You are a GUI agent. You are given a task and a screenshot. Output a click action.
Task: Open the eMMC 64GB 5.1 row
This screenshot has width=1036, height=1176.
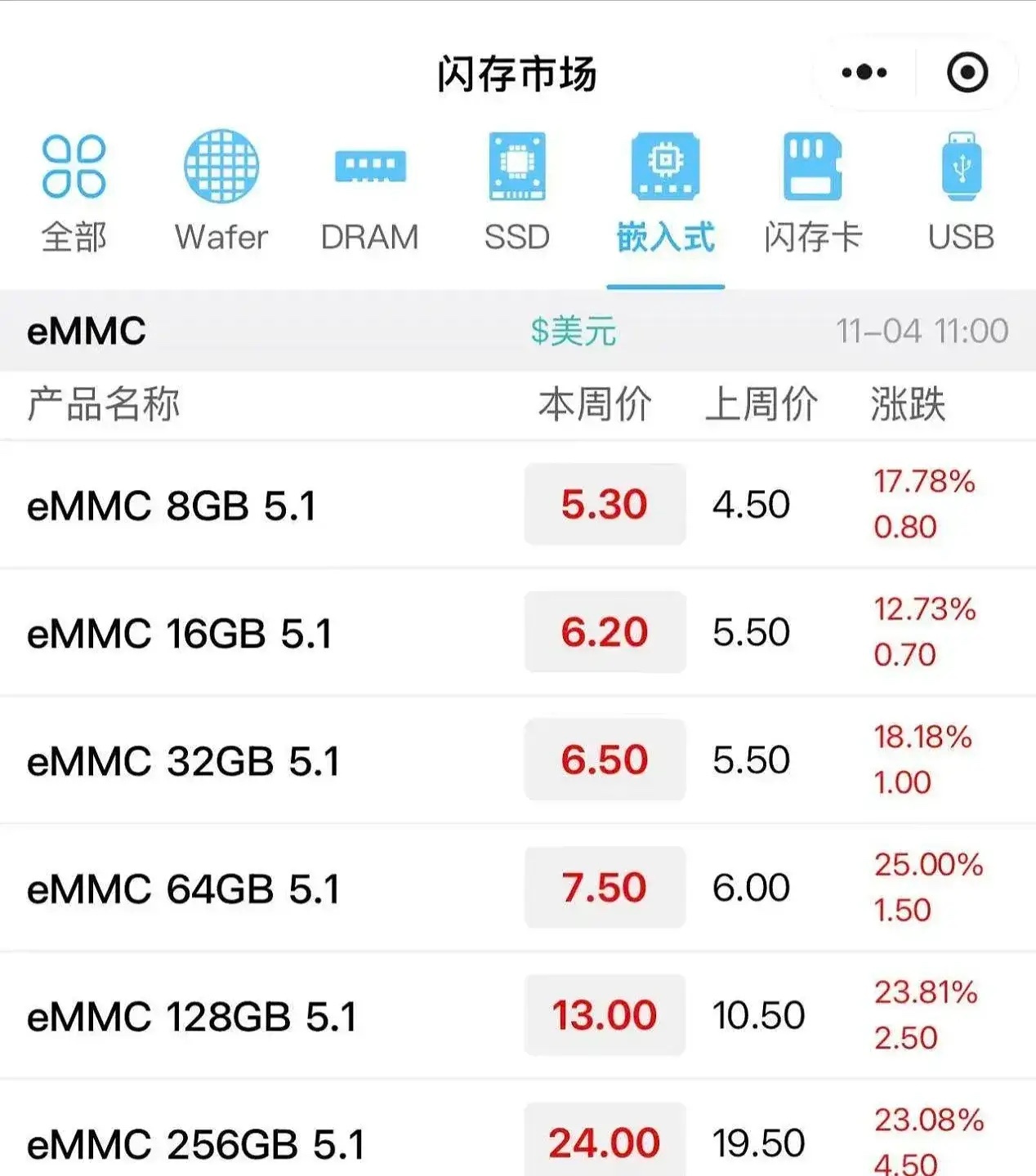pos(183,889)
